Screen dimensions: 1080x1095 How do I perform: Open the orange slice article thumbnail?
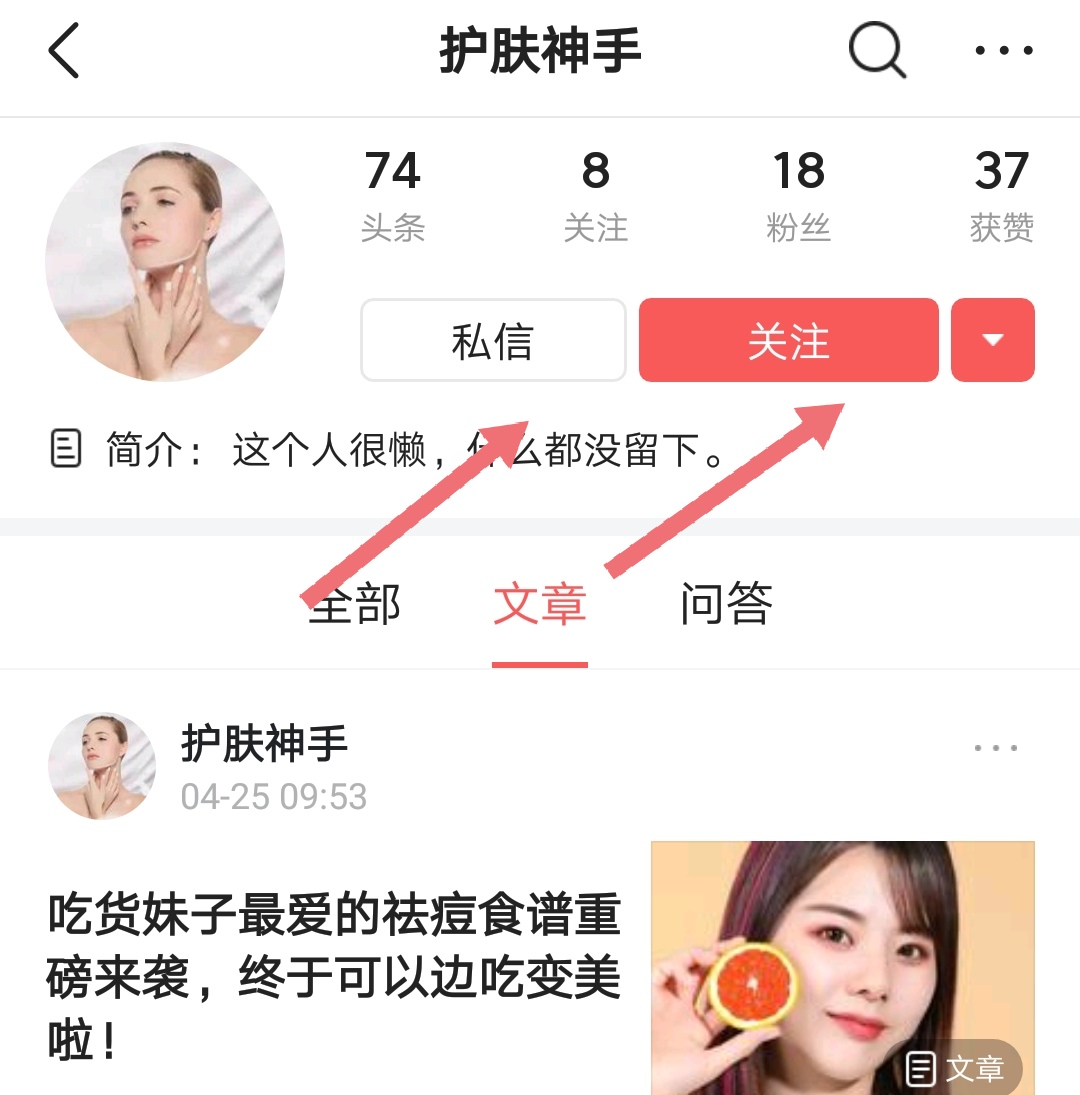click(863, 965)
